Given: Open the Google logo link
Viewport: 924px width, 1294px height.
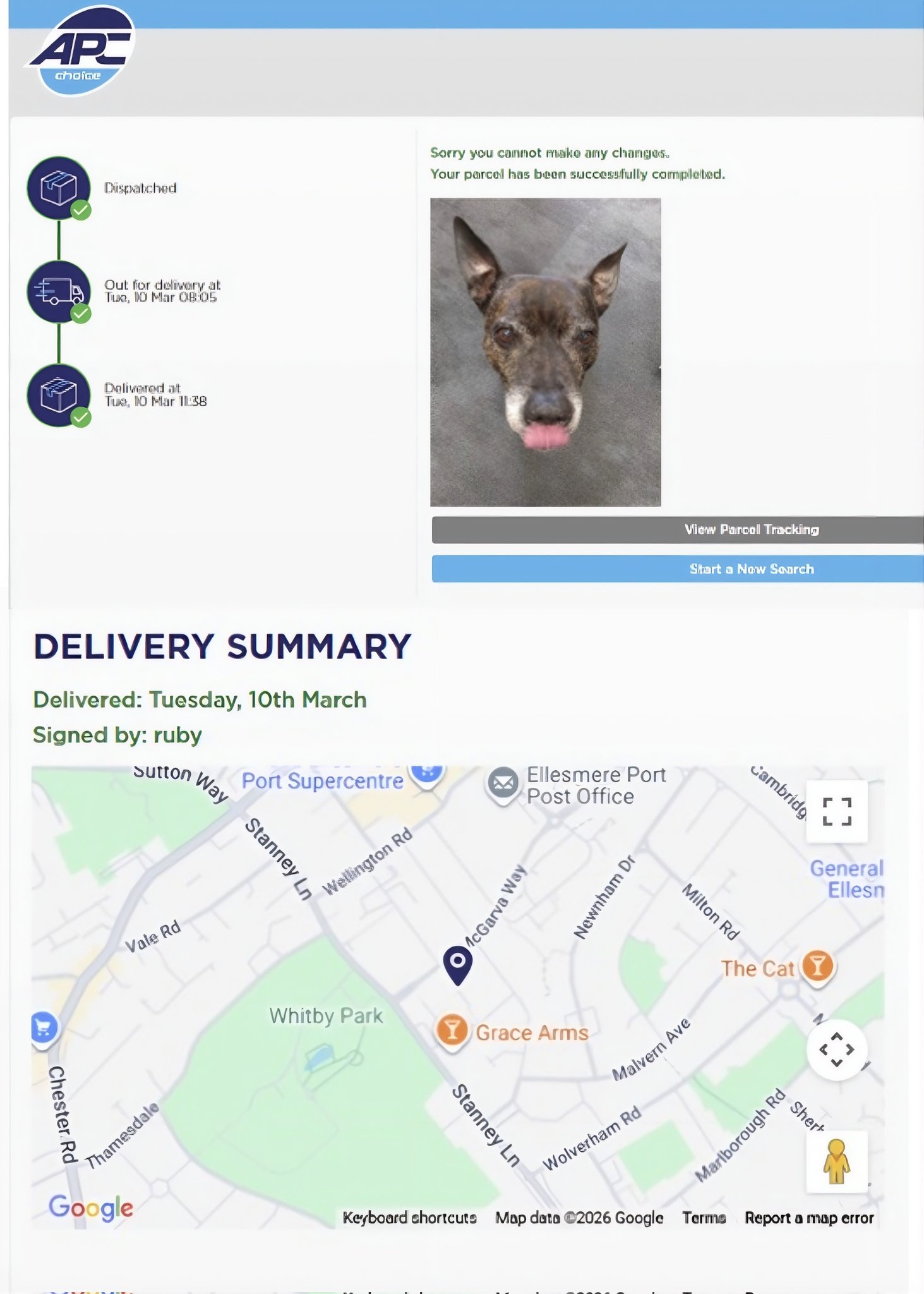Looking at the screenshot, I should (x=91, y=1207).
